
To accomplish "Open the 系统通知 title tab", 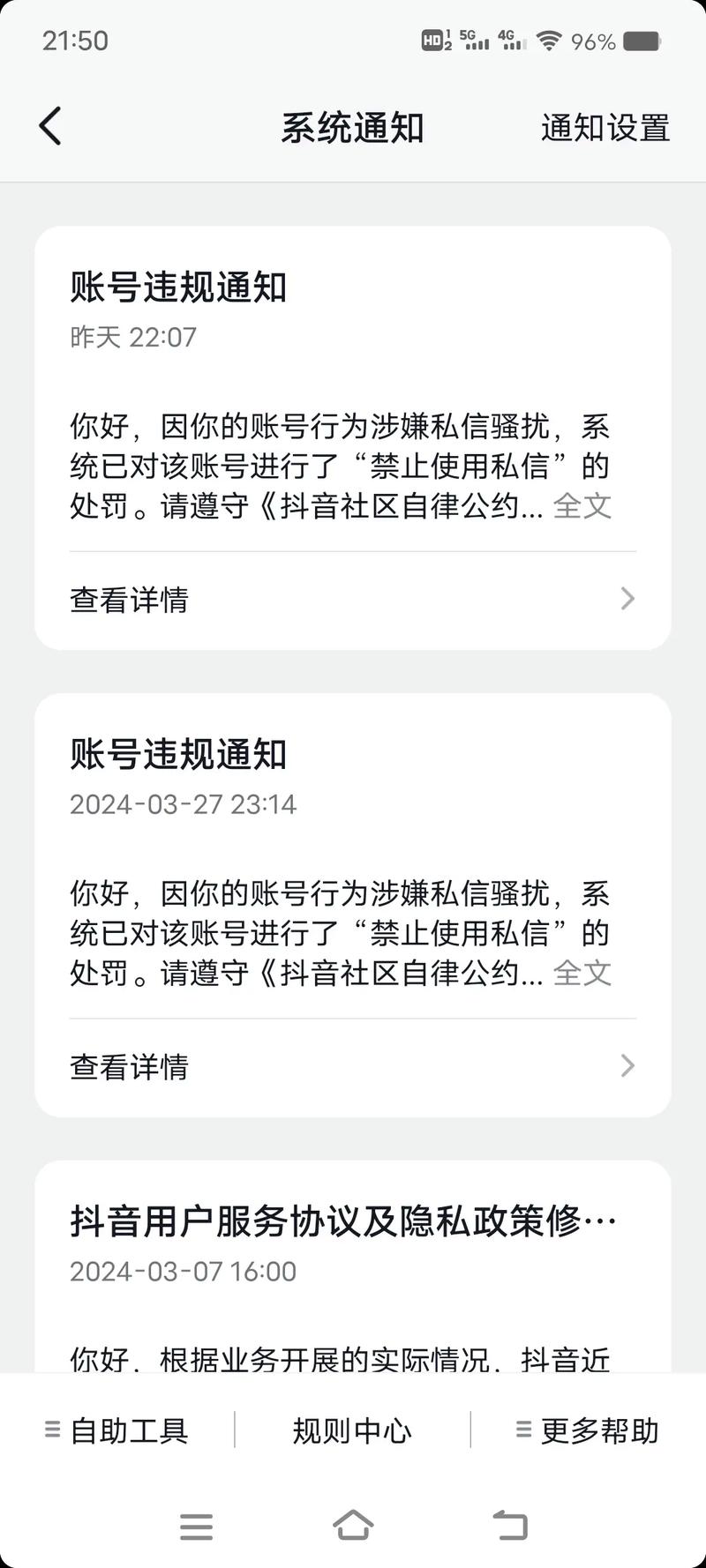I will [352, 126].
